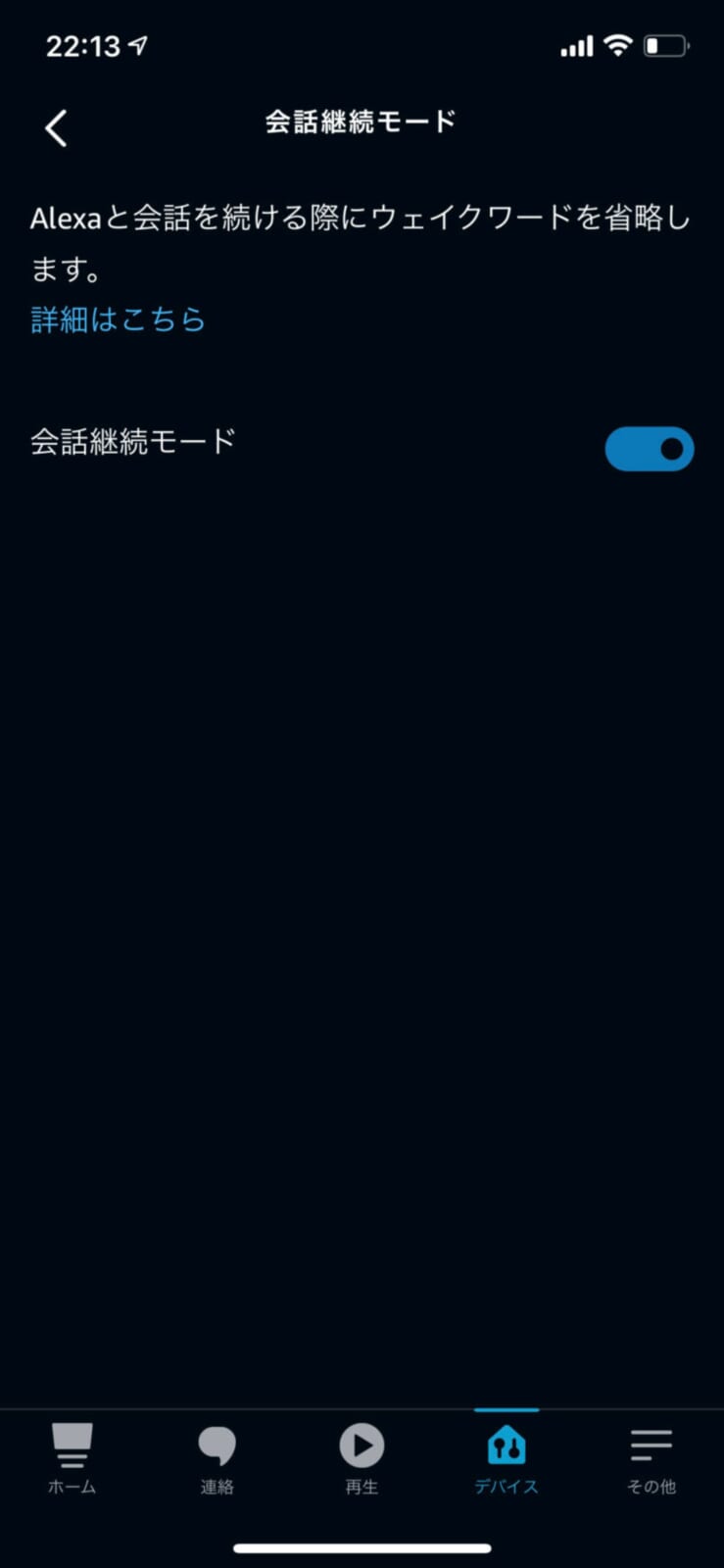
Task: Select the 再生 playback icon
Action: [x=362, y=1444]
